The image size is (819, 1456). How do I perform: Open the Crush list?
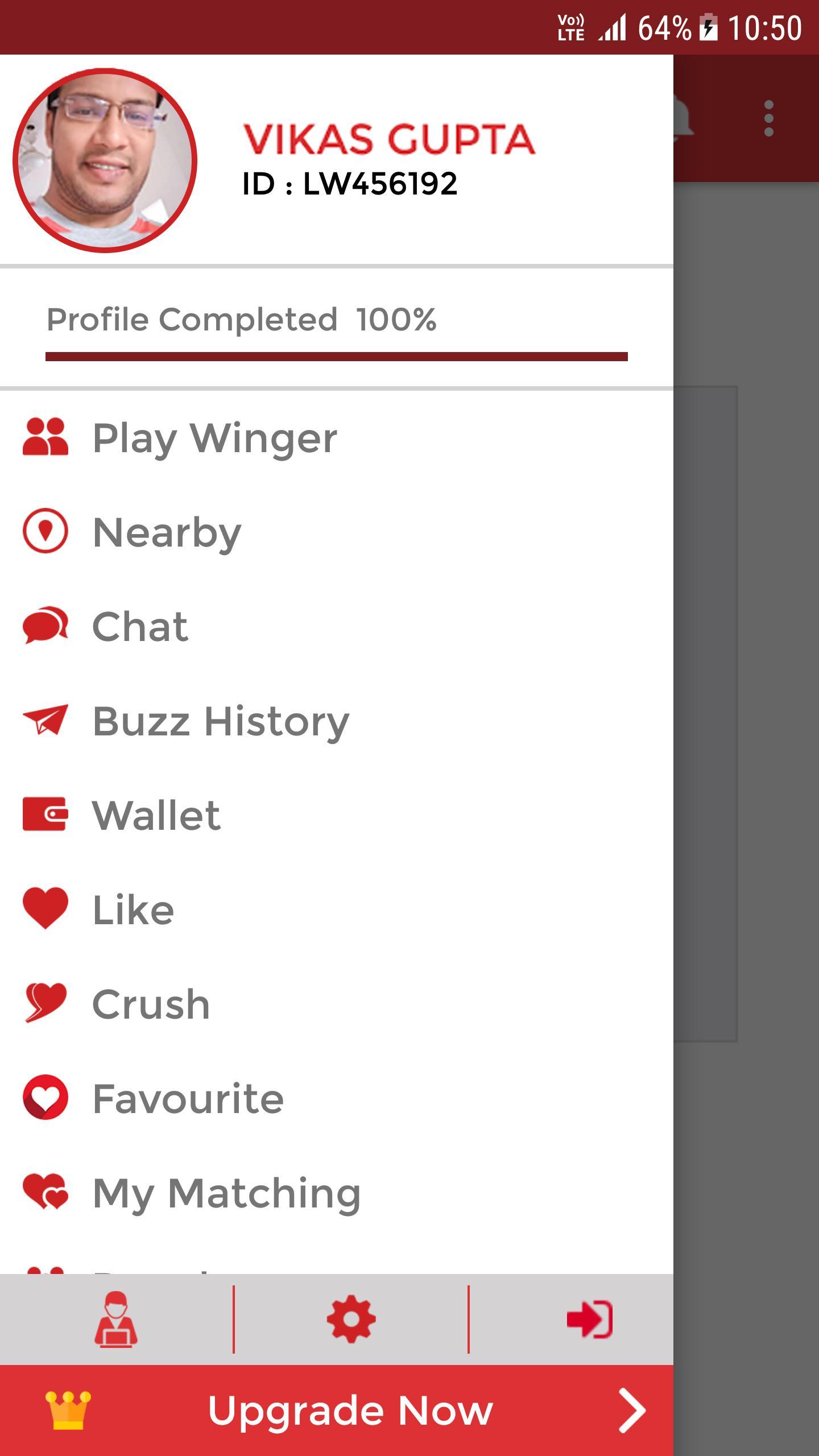(151, 1004)
